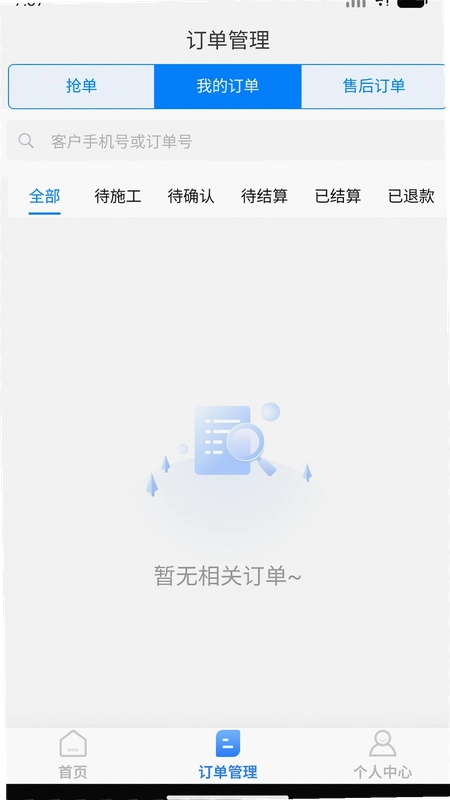Open the 售后订单 segment
Screen dimensions: 450x800
[x=373, y=86]
